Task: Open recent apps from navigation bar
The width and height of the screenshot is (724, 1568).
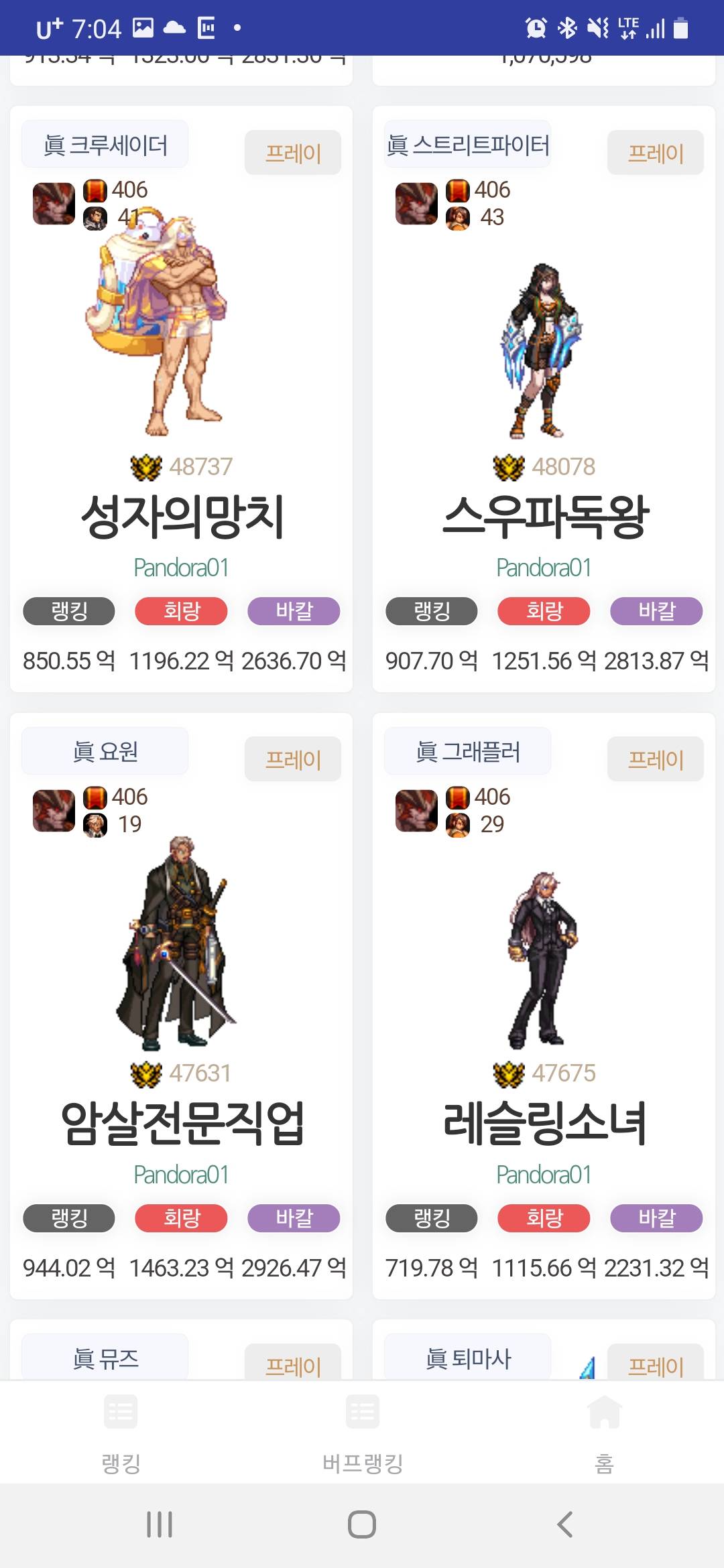Action: click(160, 1524)
